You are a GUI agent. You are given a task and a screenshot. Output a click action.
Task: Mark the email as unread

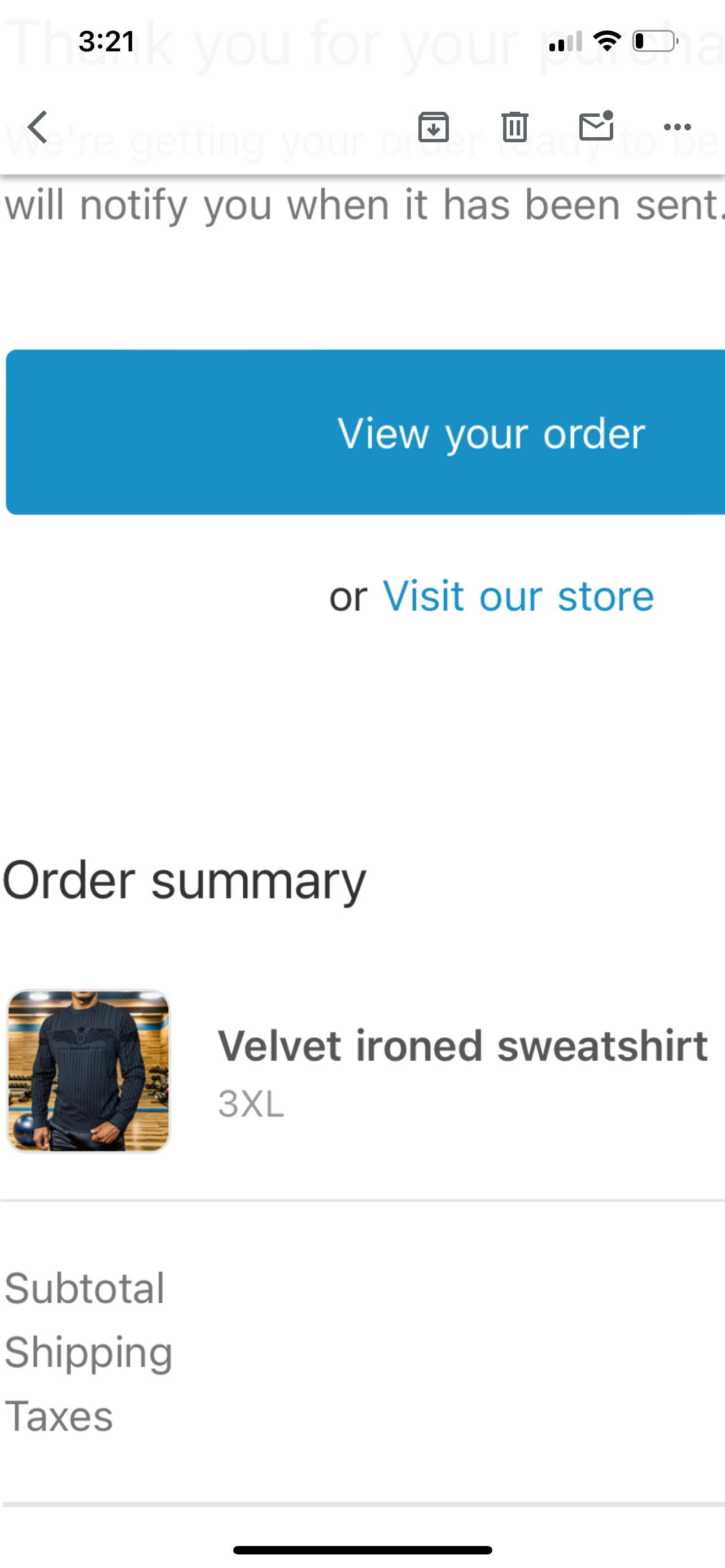coord(596,126)
